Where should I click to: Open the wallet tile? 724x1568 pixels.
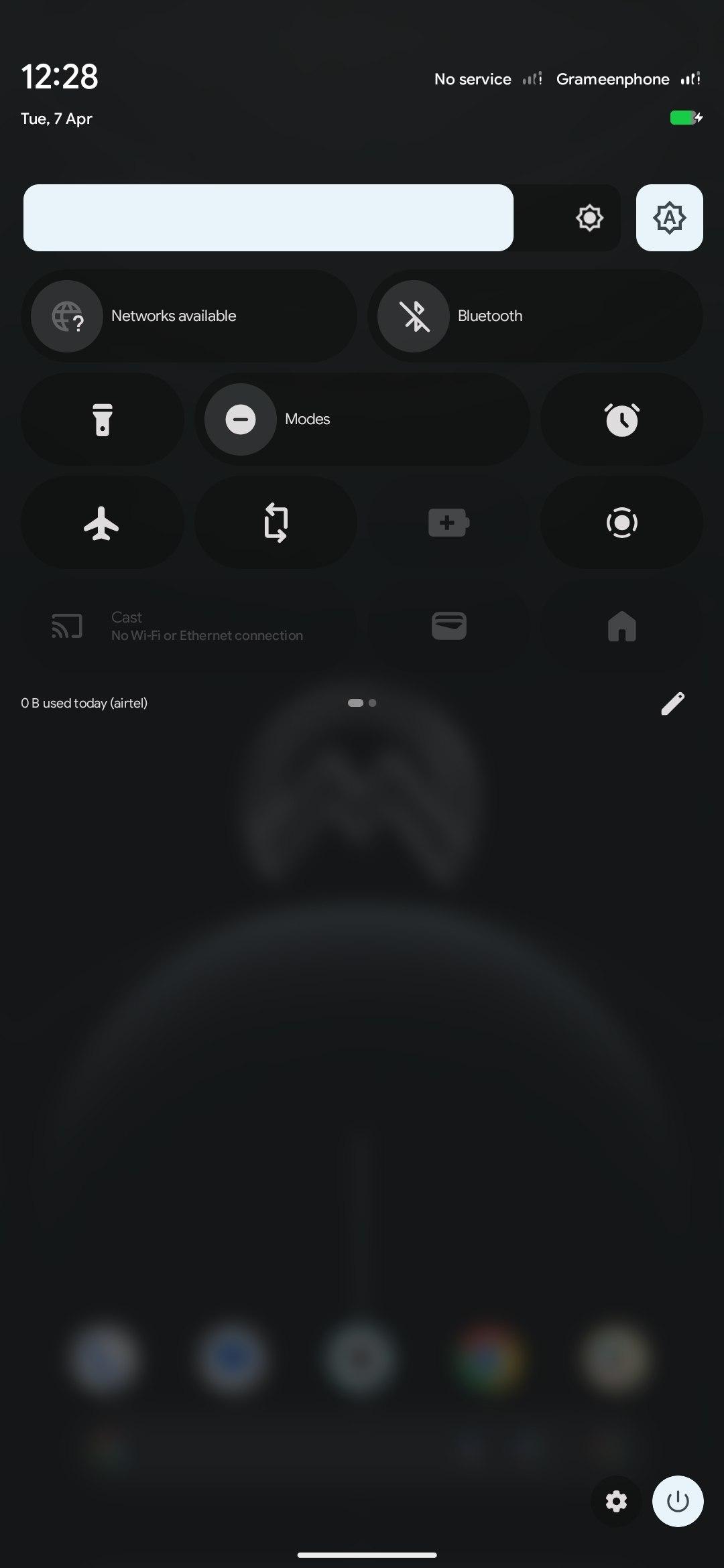(448, 626)
